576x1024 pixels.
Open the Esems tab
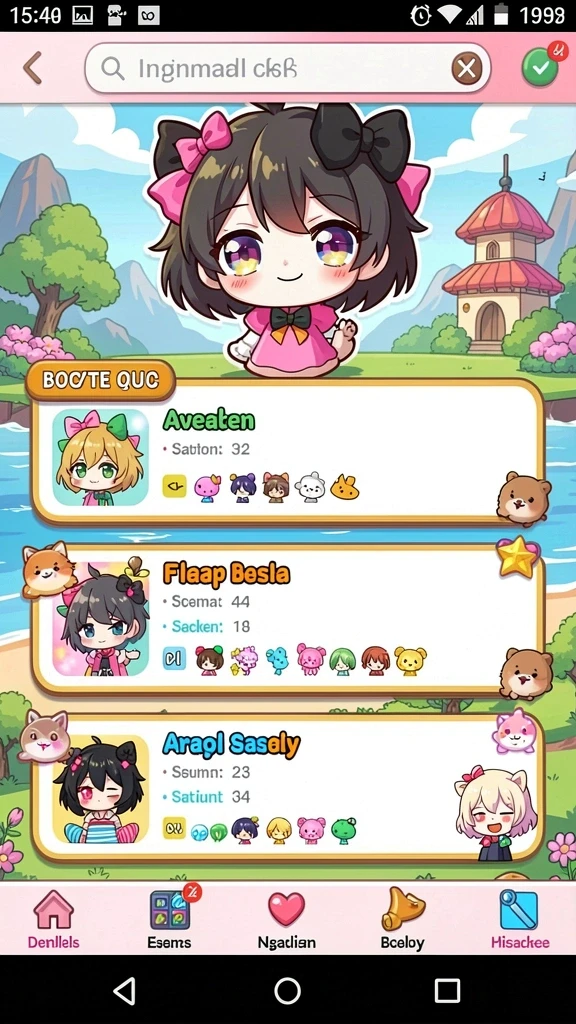169,920
